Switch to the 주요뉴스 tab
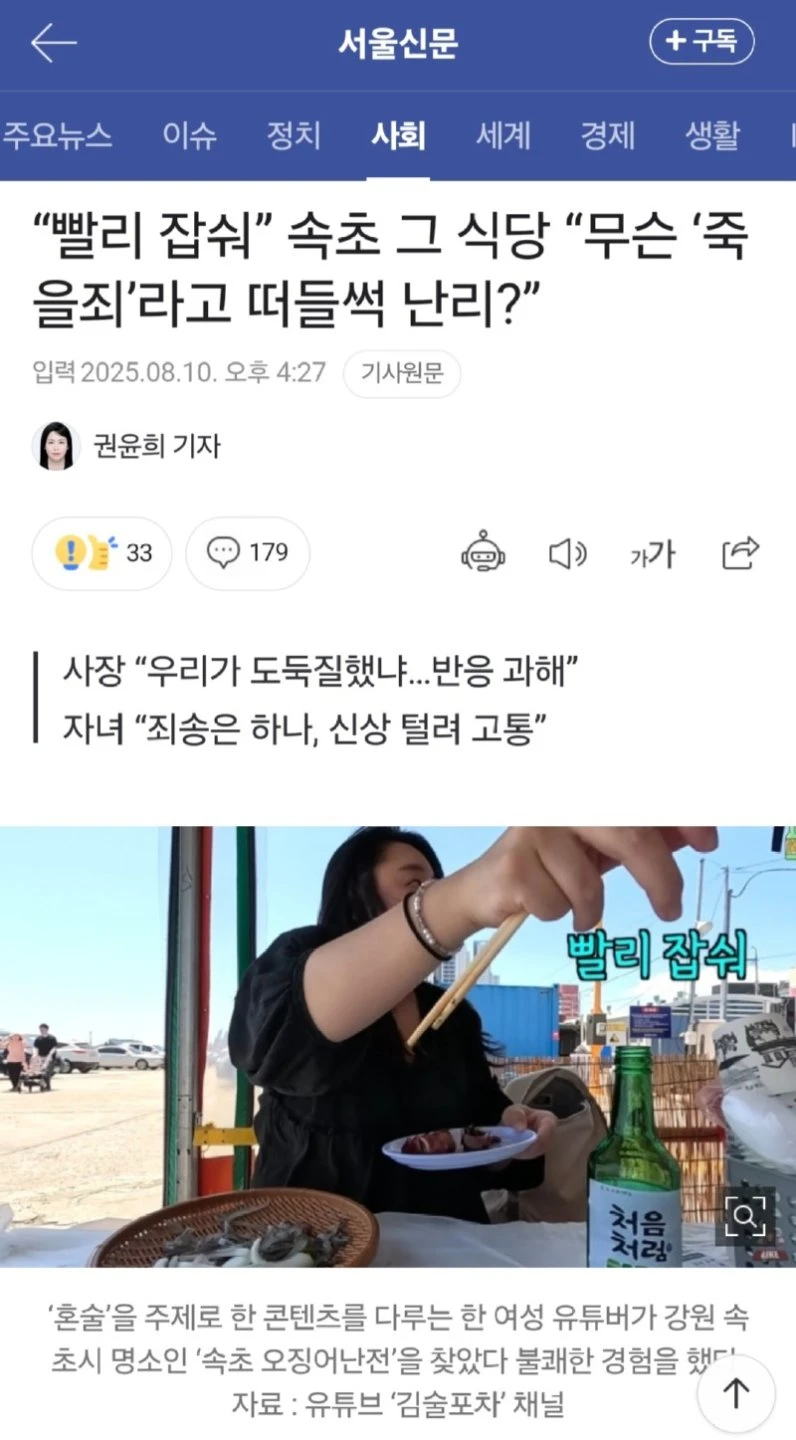This screenshot has width=796, height=1440. coord(57,135)
